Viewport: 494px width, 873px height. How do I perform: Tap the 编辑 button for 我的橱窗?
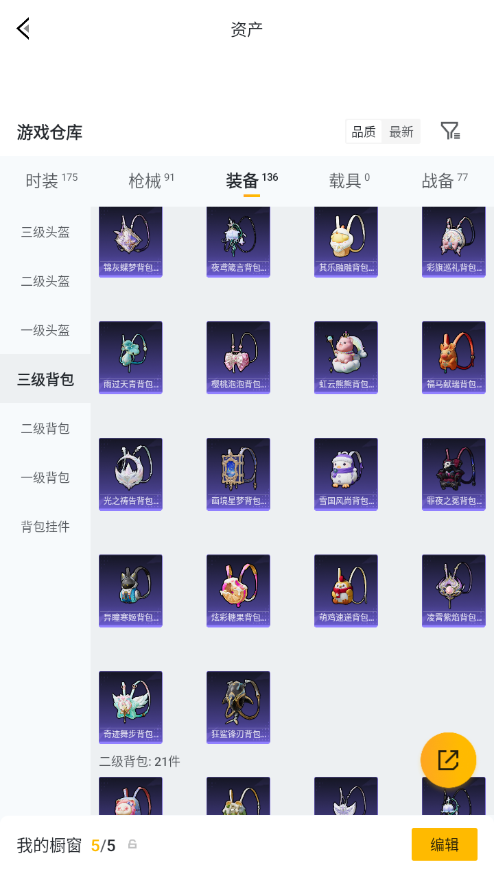pos(444,845)
